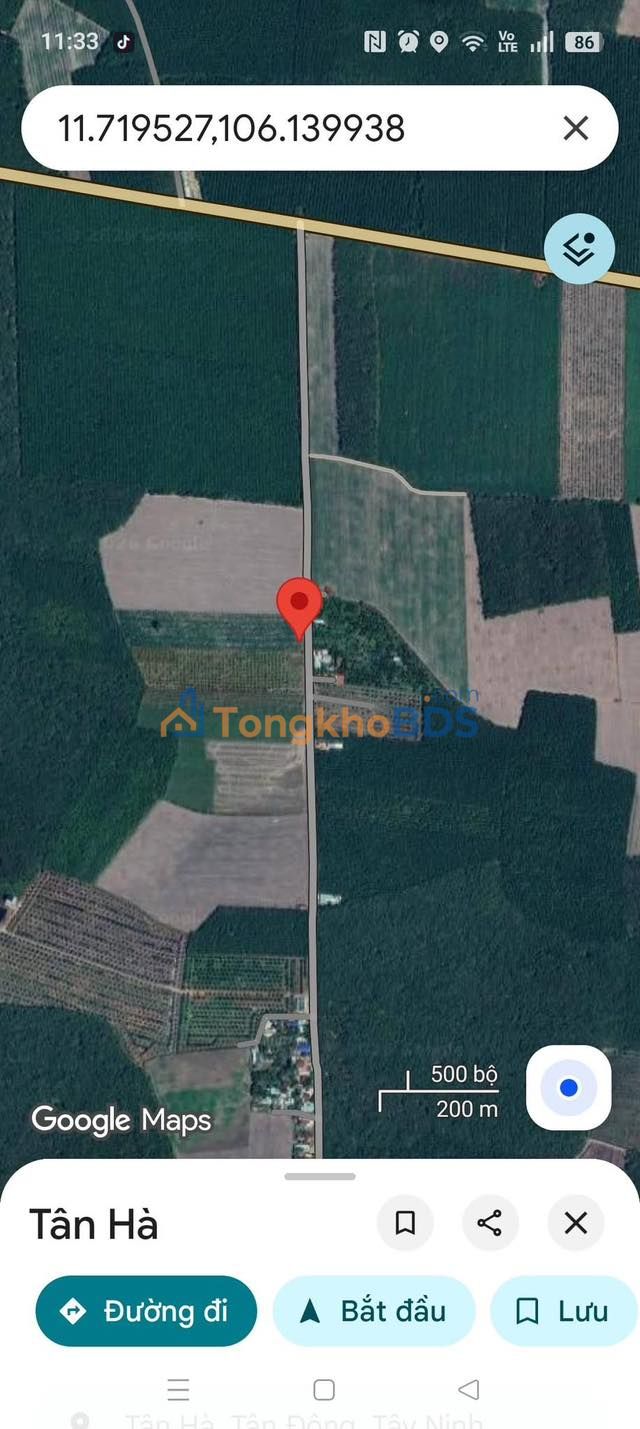
Task: Share the Tân Hà location
Action: coord(490,1223)
